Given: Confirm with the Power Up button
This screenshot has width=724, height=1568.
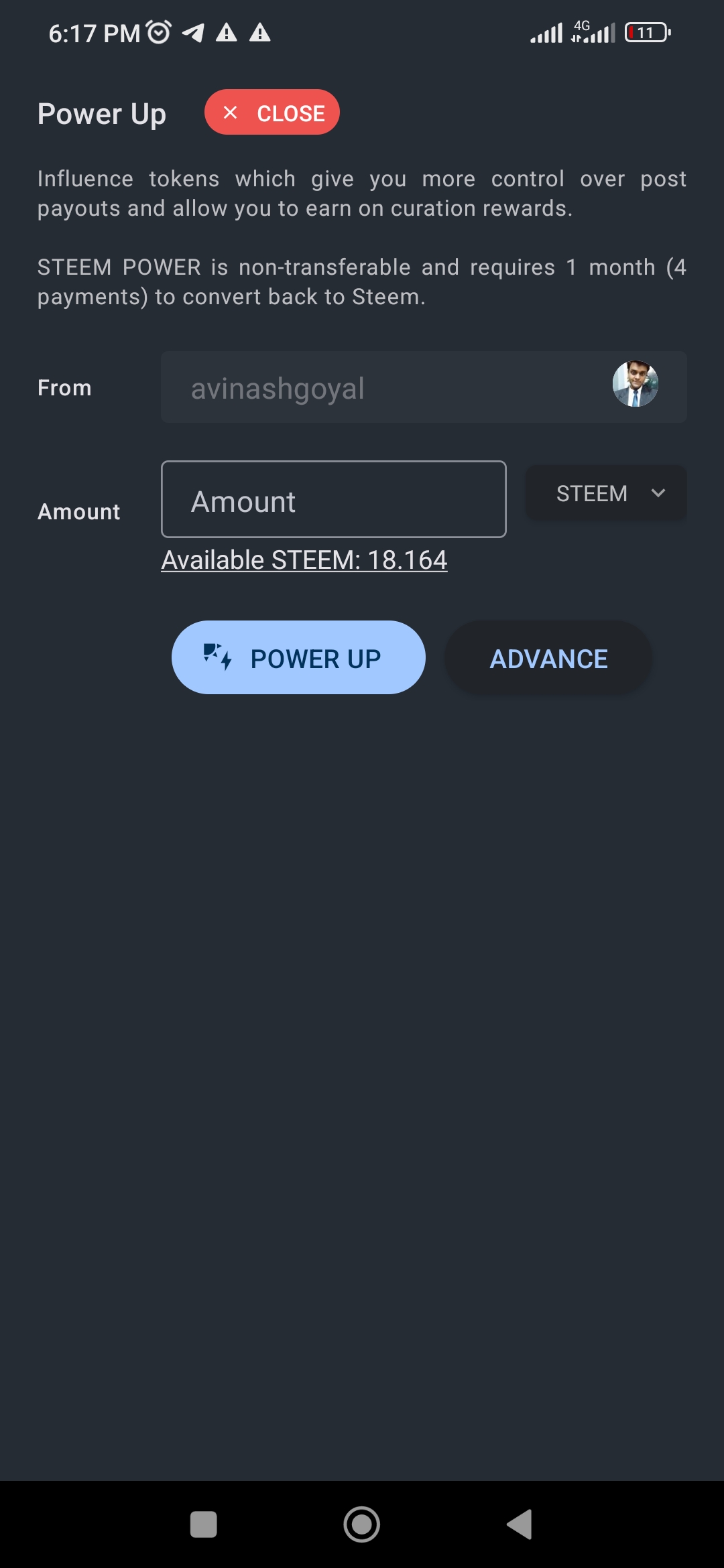Looking at the screenshot, I should pyautogui.click(x=298, y=658).
